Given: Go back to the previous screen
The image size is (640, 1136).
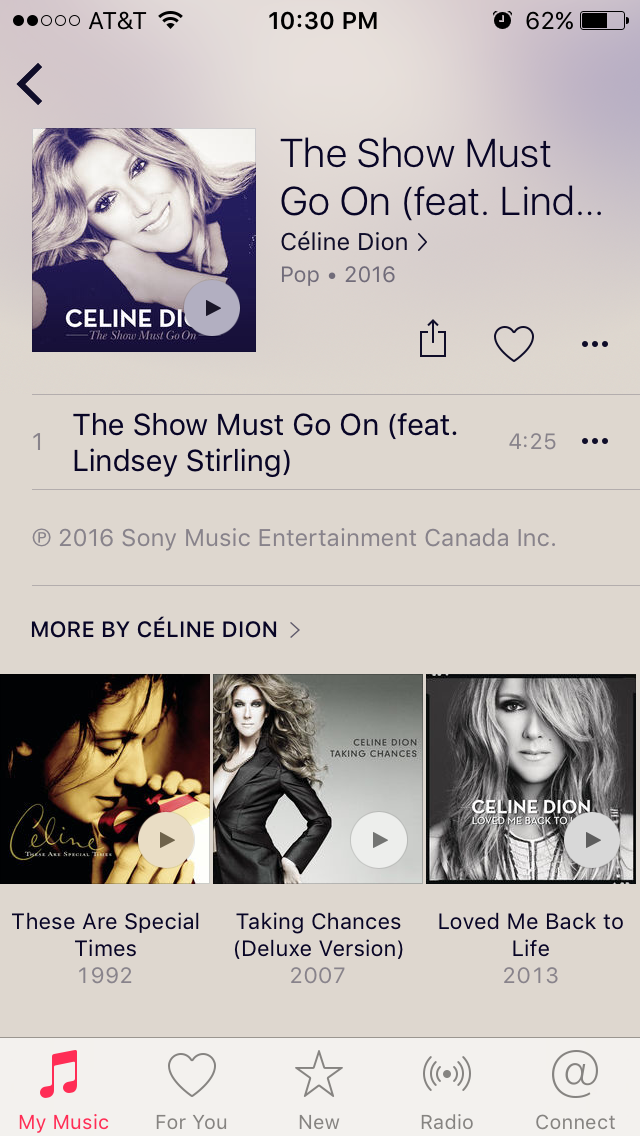Looking at the screenshot, I should click(x=30, y=84).
